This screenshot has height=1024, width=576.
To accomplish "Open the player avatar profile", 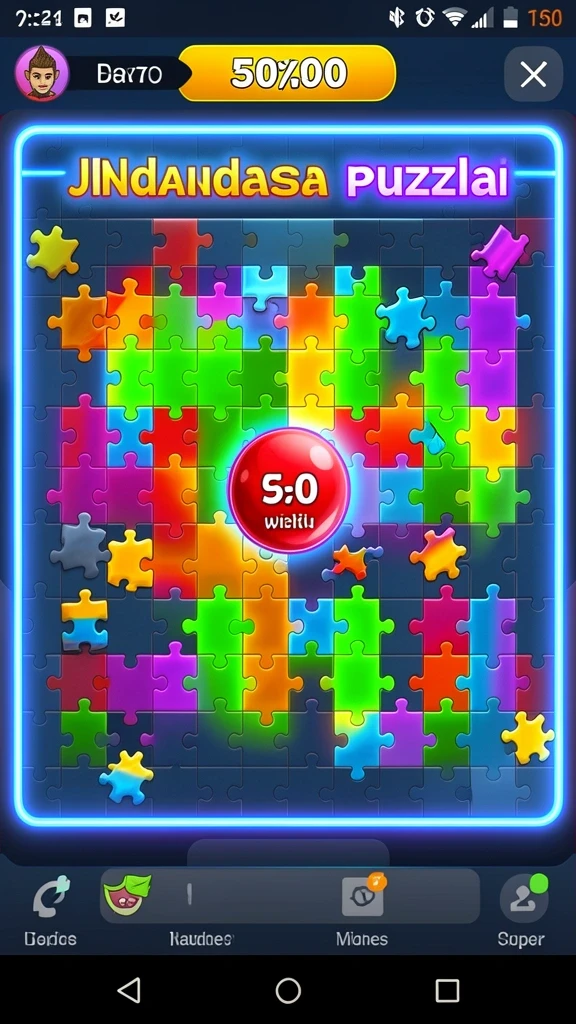I will [x=42, y=73].
